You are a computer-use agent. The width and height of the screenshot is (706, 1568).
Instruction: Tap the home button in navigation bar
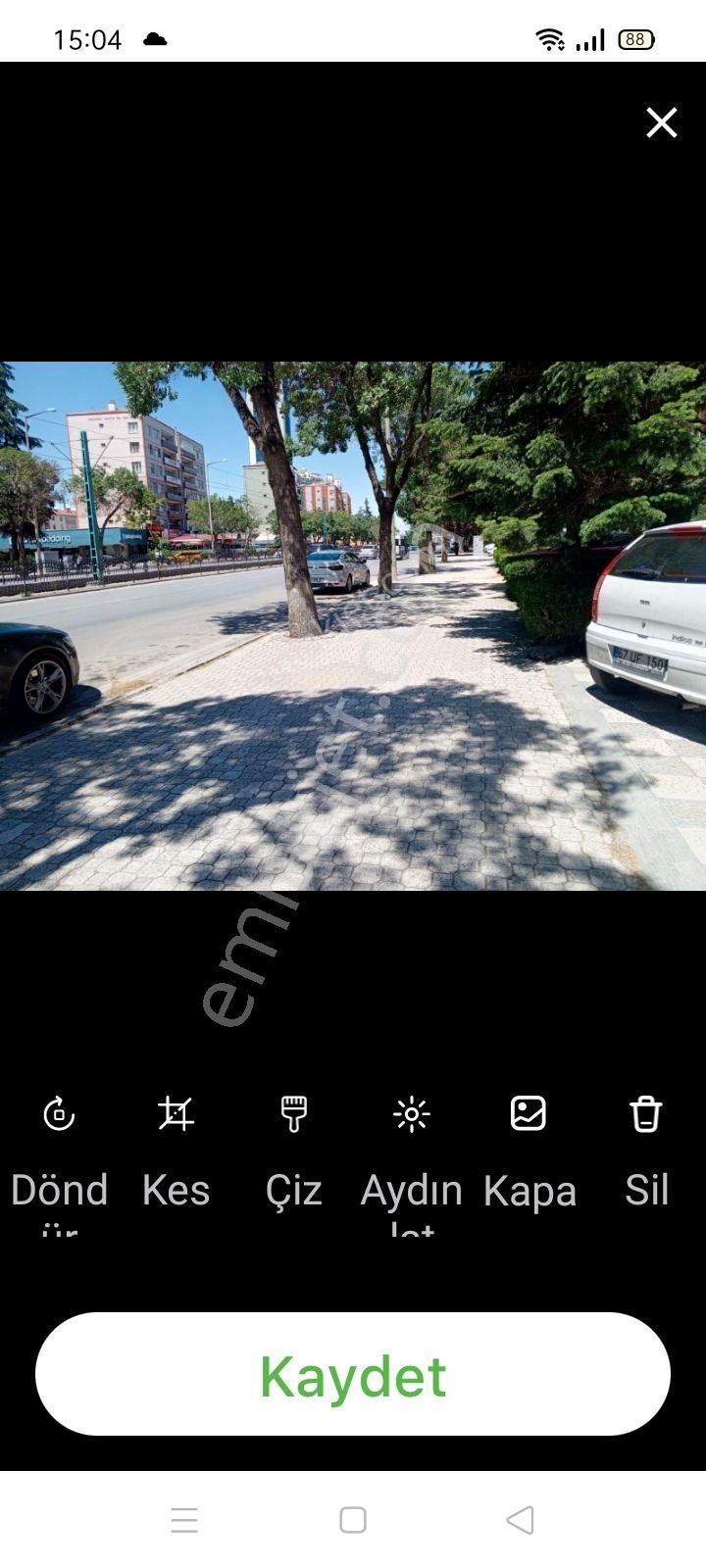coord(353,1521)
